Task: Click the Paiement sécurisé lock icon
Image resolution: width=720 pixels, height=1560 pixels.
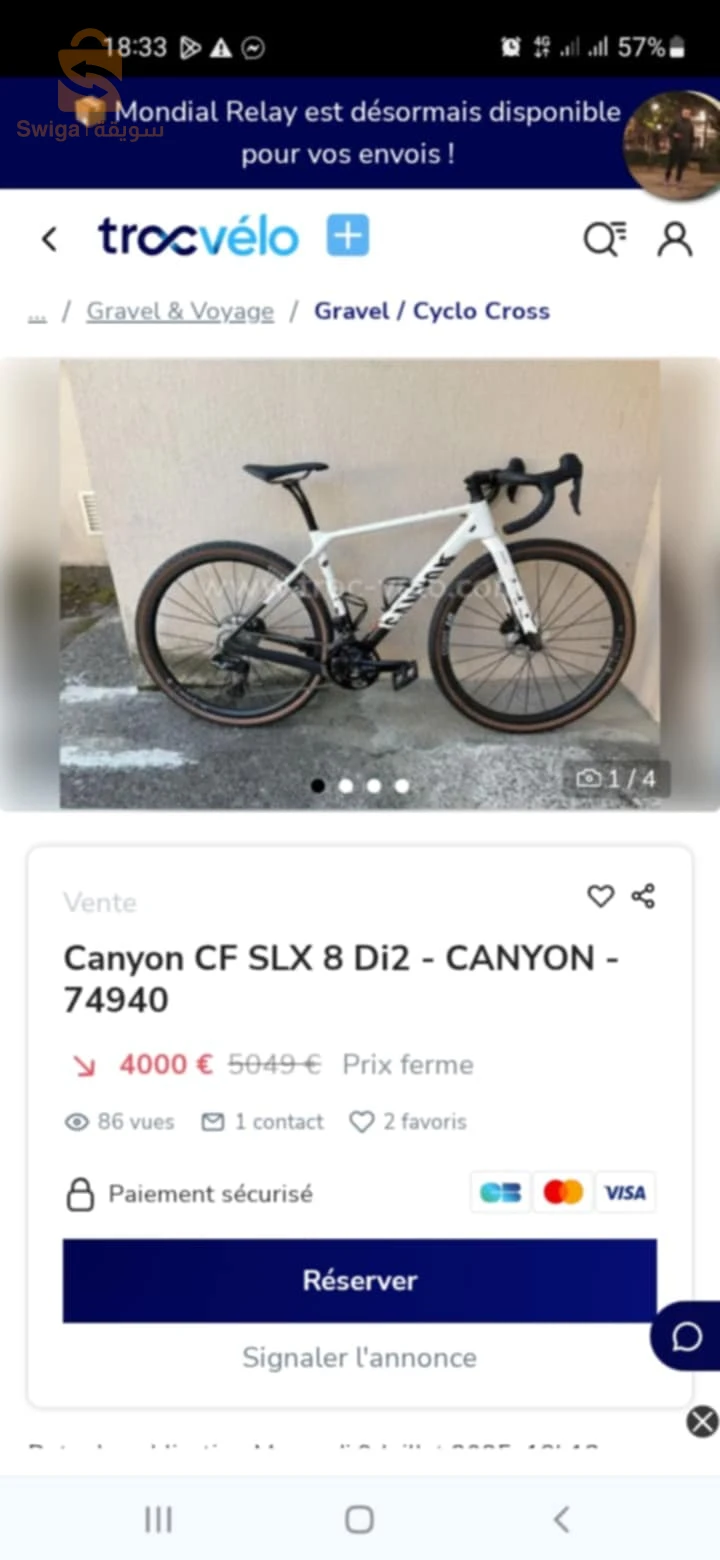Action: [x=80, y=1193]
